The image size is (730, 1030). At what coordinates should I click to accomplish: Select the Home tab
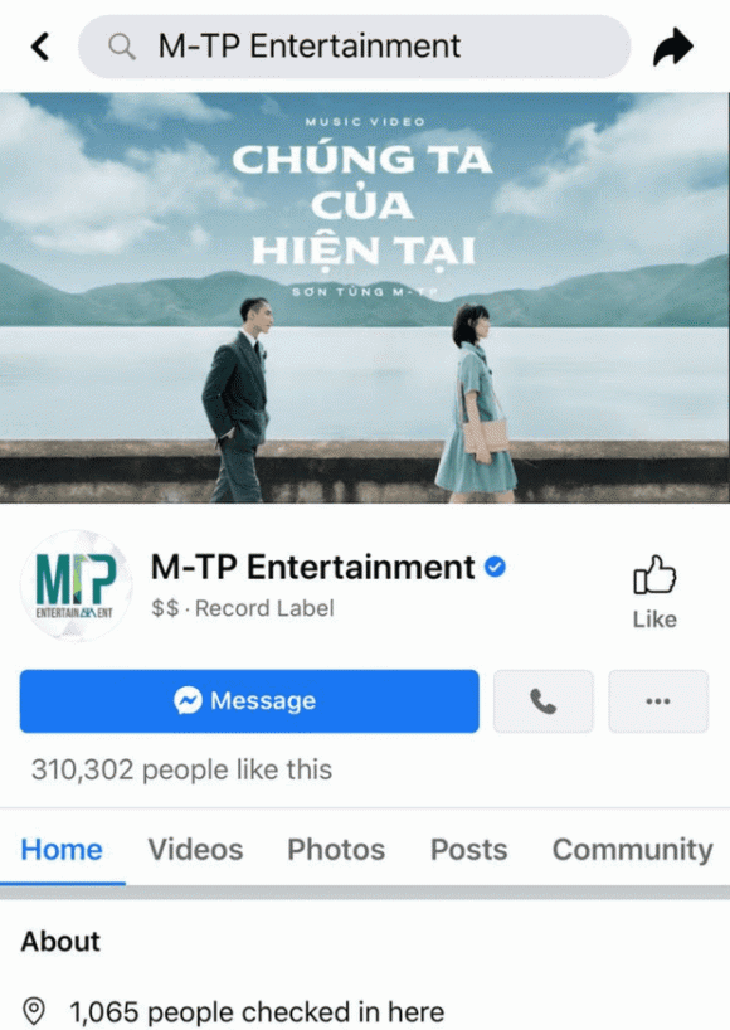[x=62, y=850]
